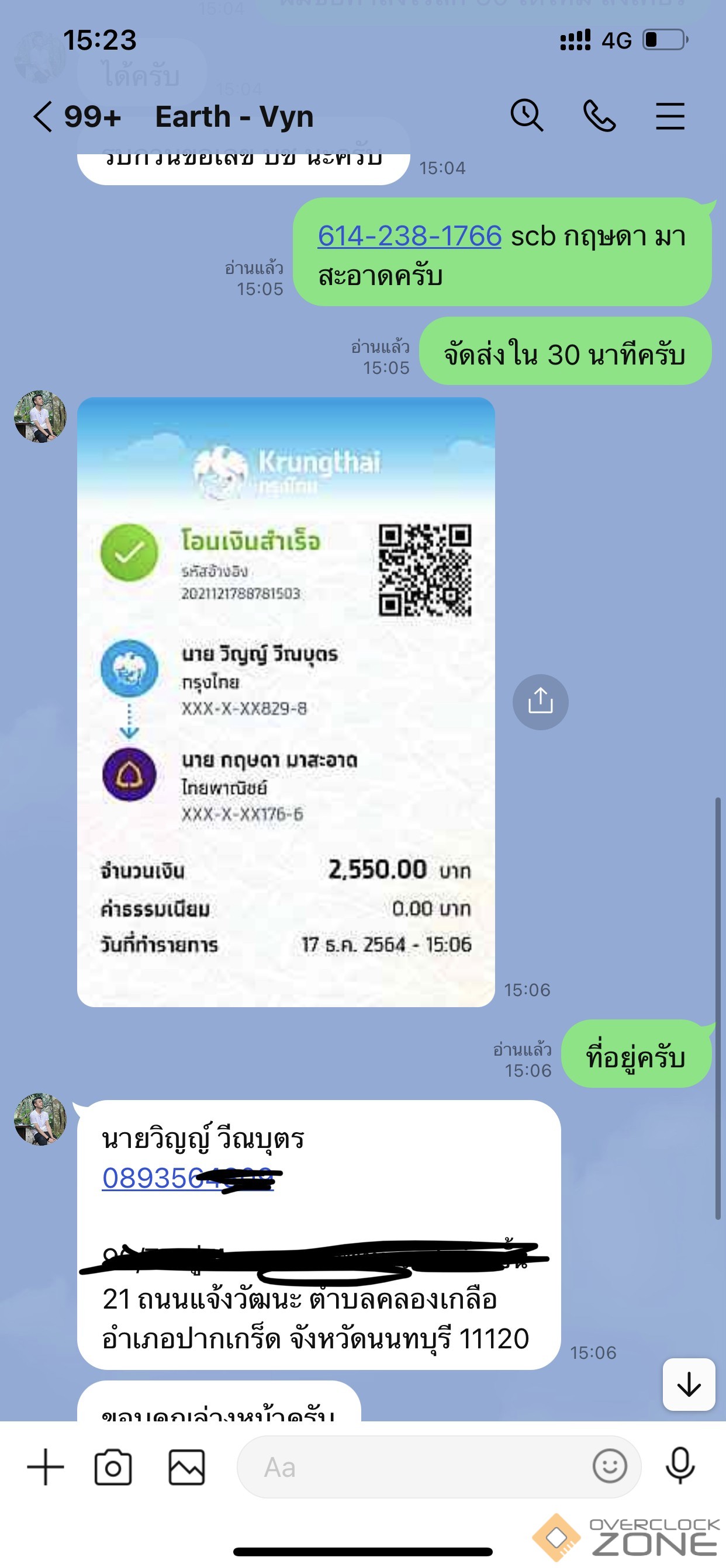
Task: Open the camera from the chat bar
Action: click(113, 1467)
